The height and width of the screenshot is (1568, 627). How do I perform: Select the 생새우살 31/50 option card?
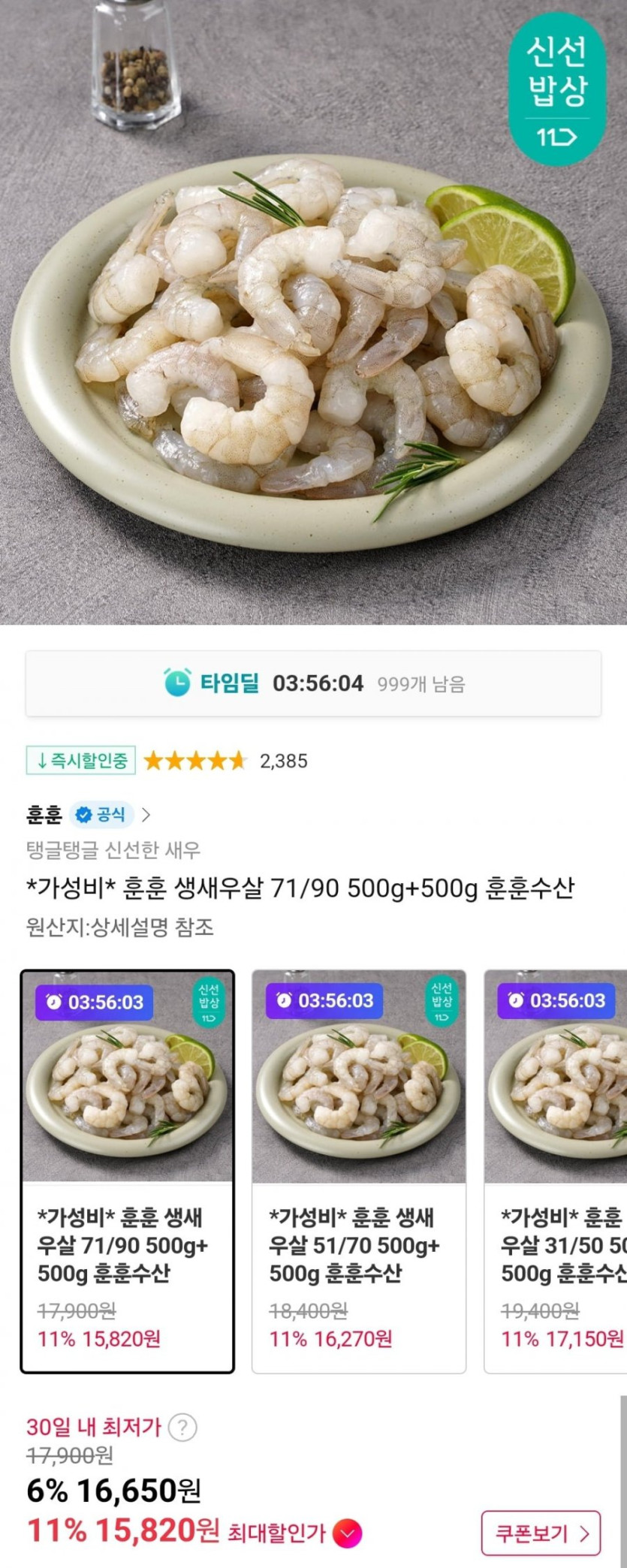point(557,1171)
